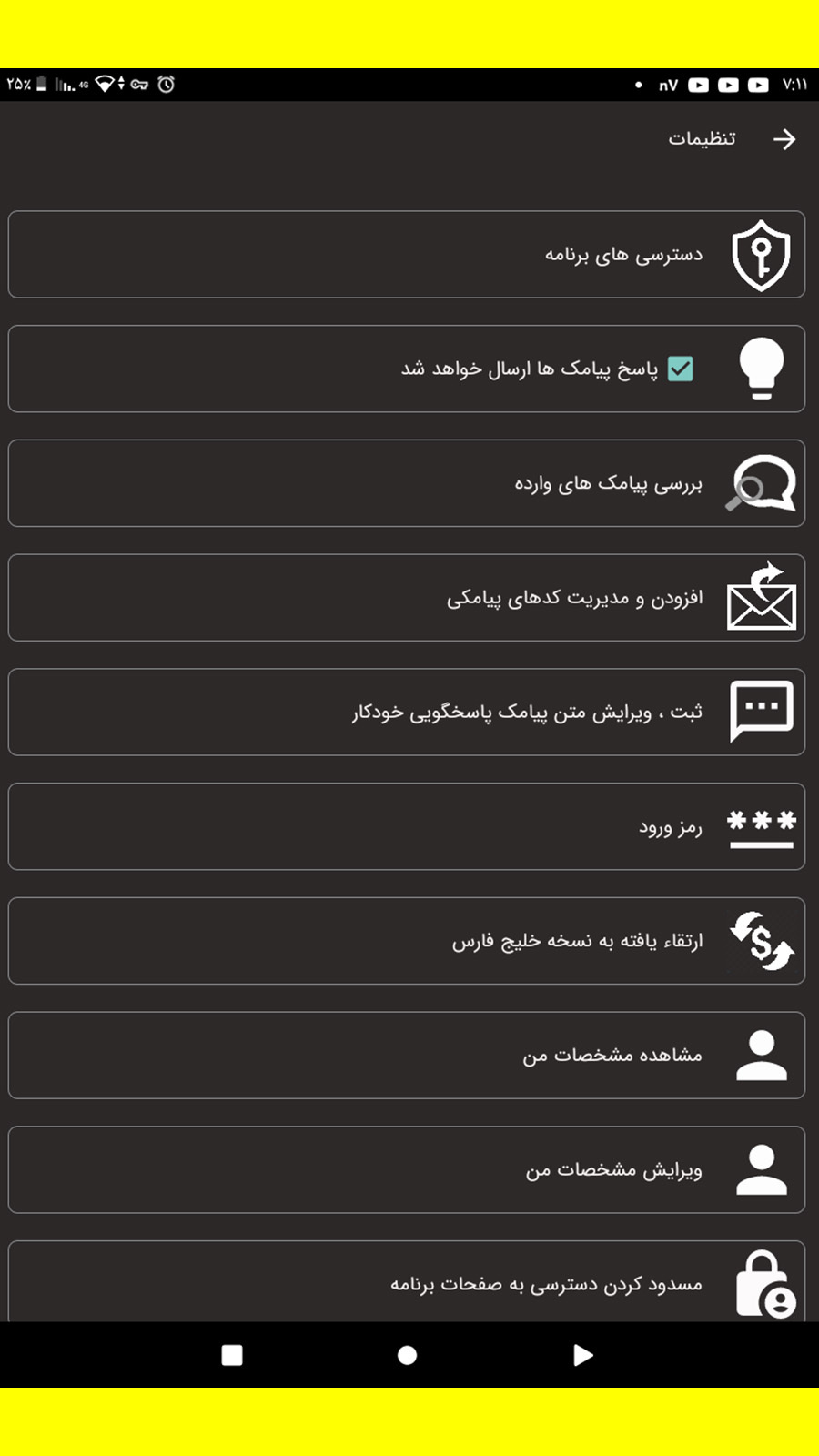Open ثبت، ویرایش متن پیامک پاسخگویی خودکار
819x1456 pixels.
pos(407,713)
